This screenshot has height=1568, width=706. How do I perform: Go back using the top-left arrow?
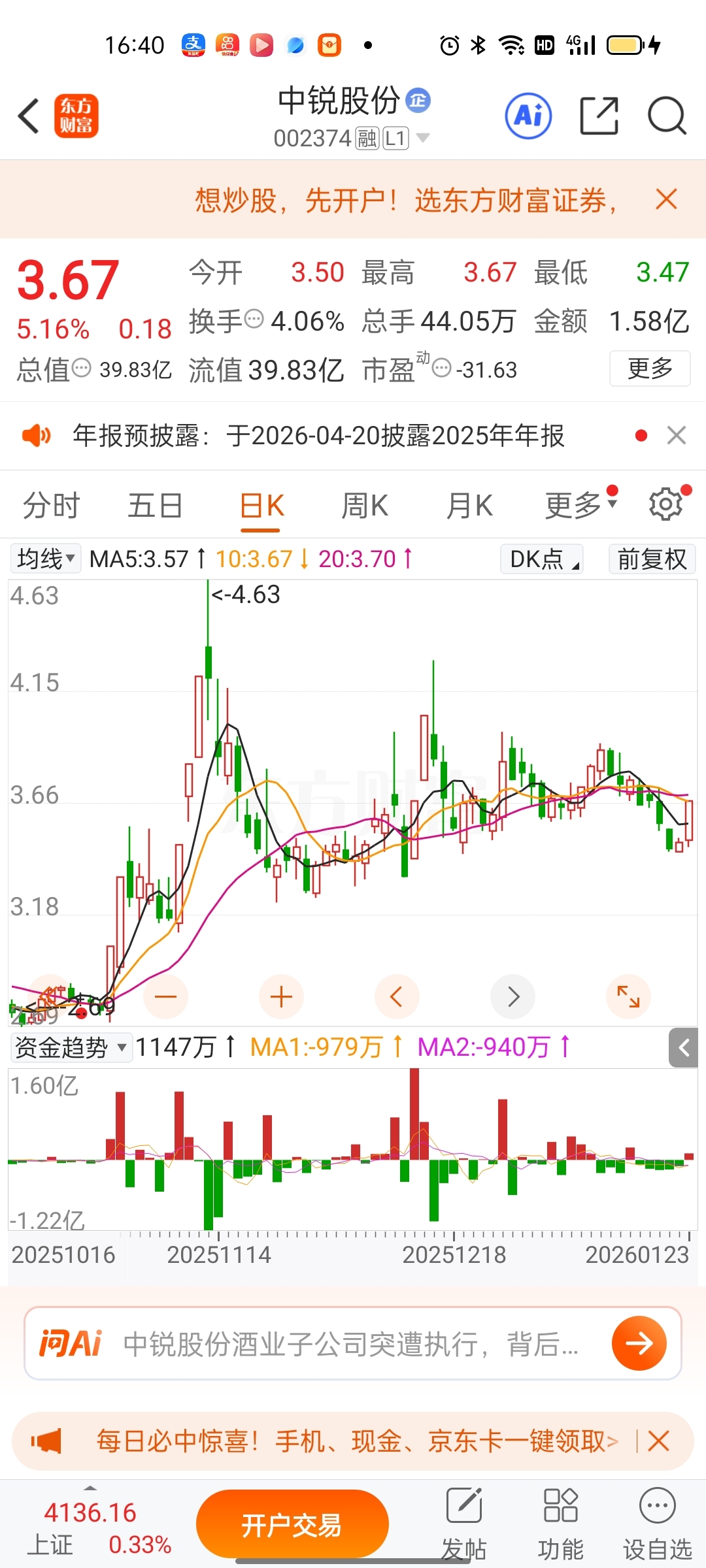(x=29, y=116)
